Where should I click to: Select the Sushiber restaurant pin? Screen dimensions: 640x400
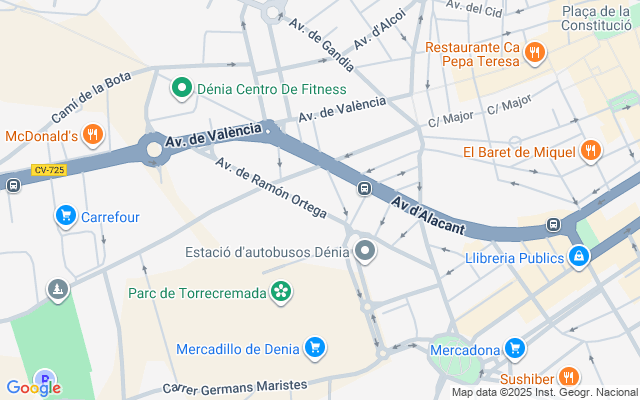pos(568,377)
